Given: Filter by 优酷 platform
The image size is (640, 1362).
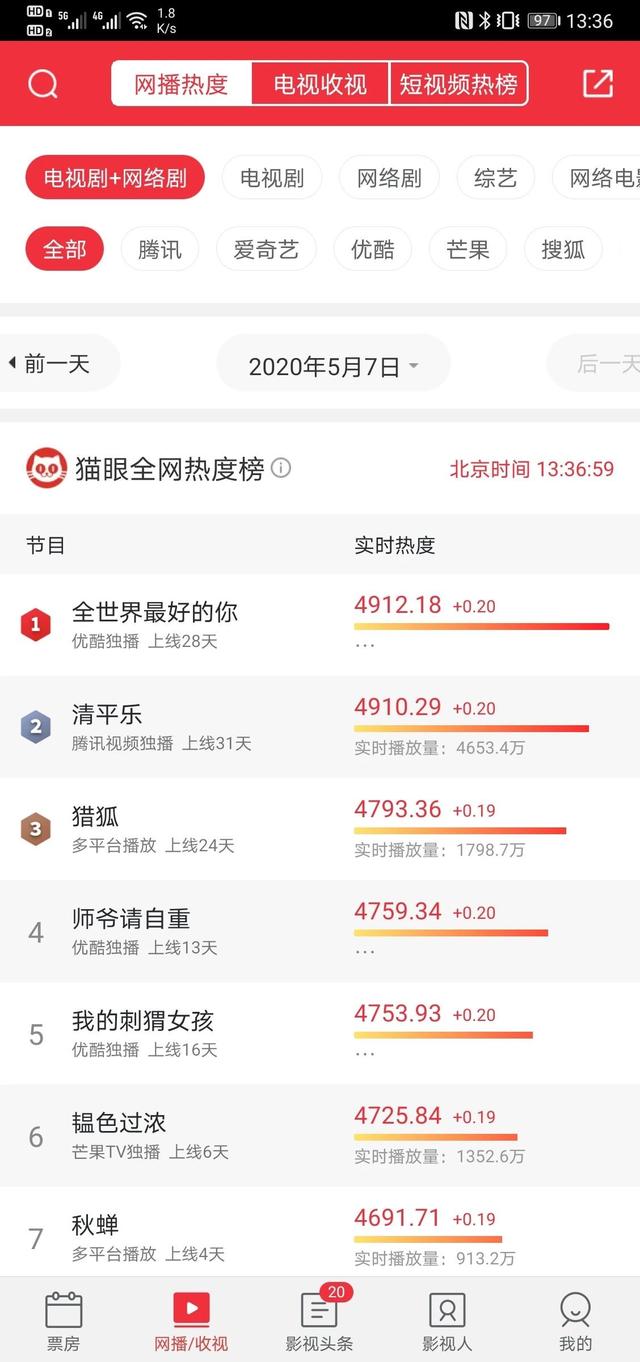Looking at the screenshot, I should 373,249.
